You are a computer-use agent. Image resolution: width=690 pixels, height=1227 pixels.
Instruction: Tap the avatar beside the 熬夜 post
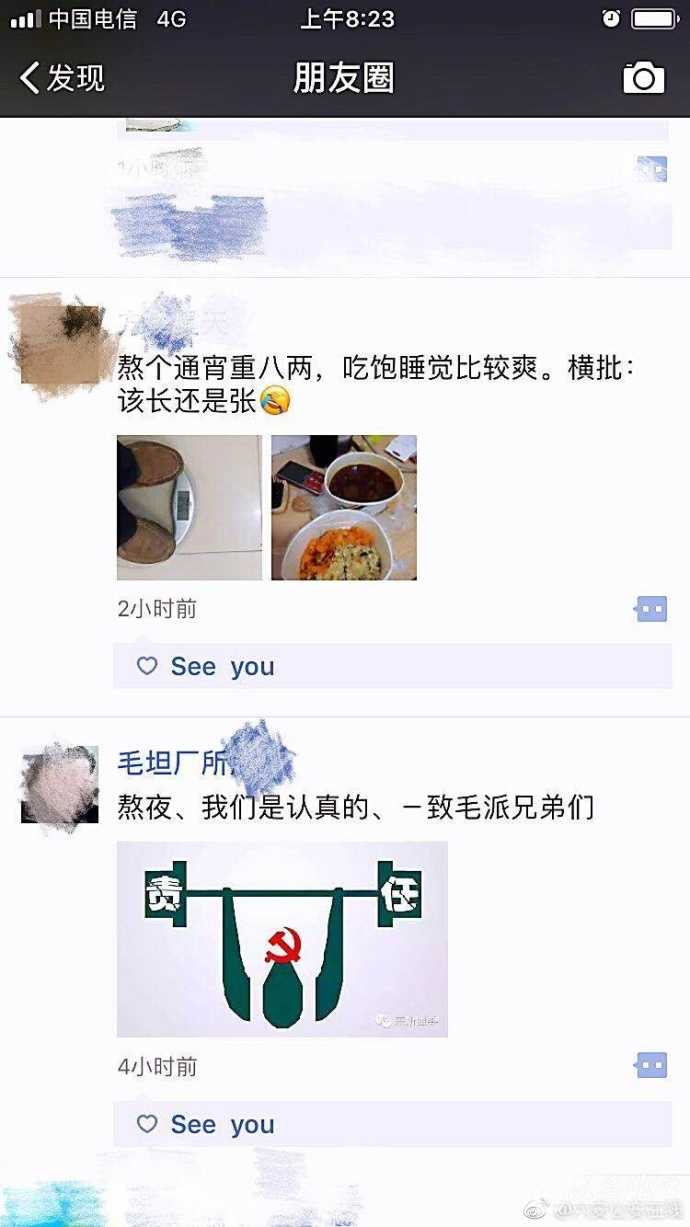click(60, 784)
